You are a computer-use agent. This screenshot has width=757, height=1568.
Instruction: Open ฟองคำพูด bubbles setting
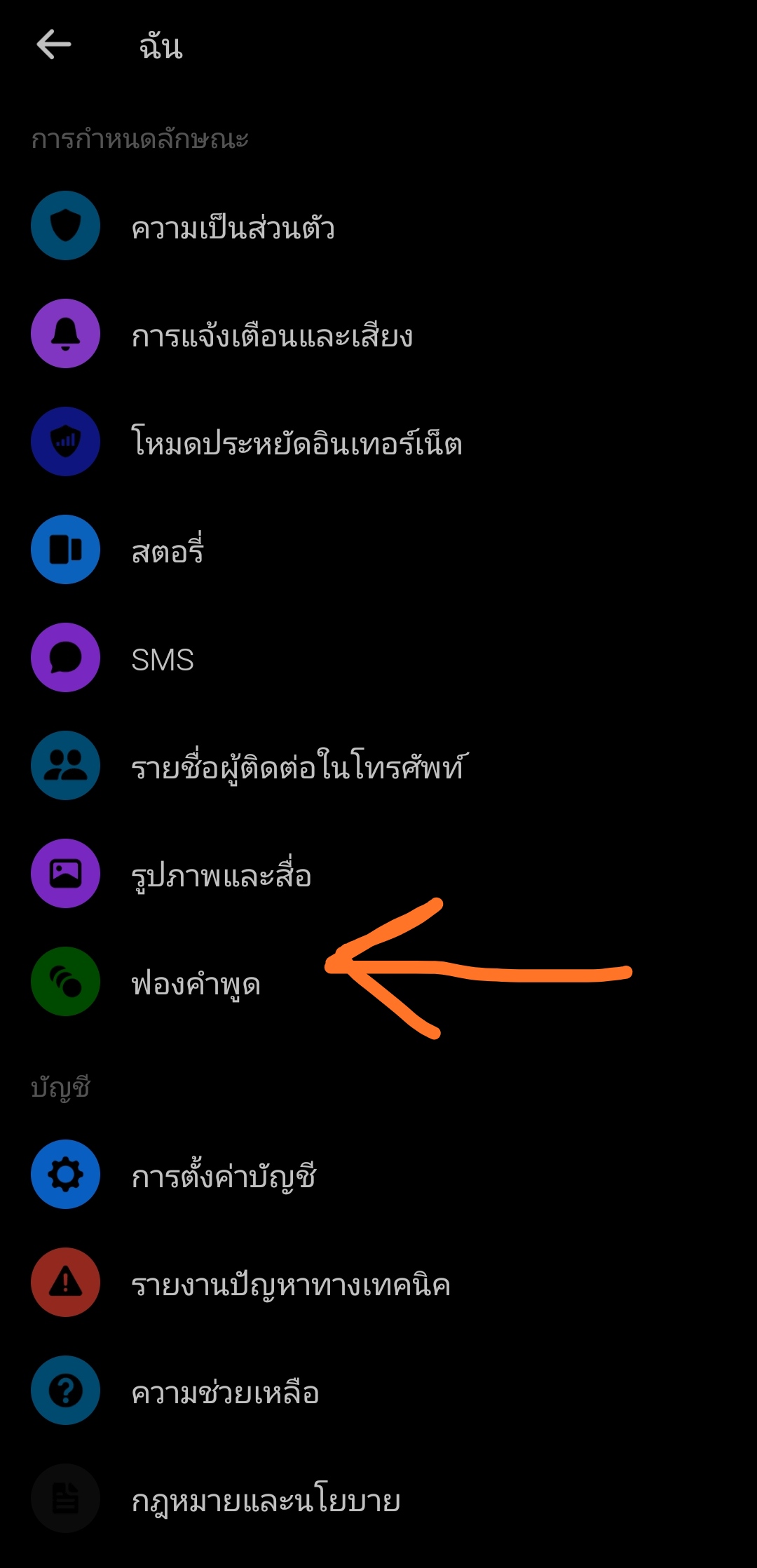(196, 982)
